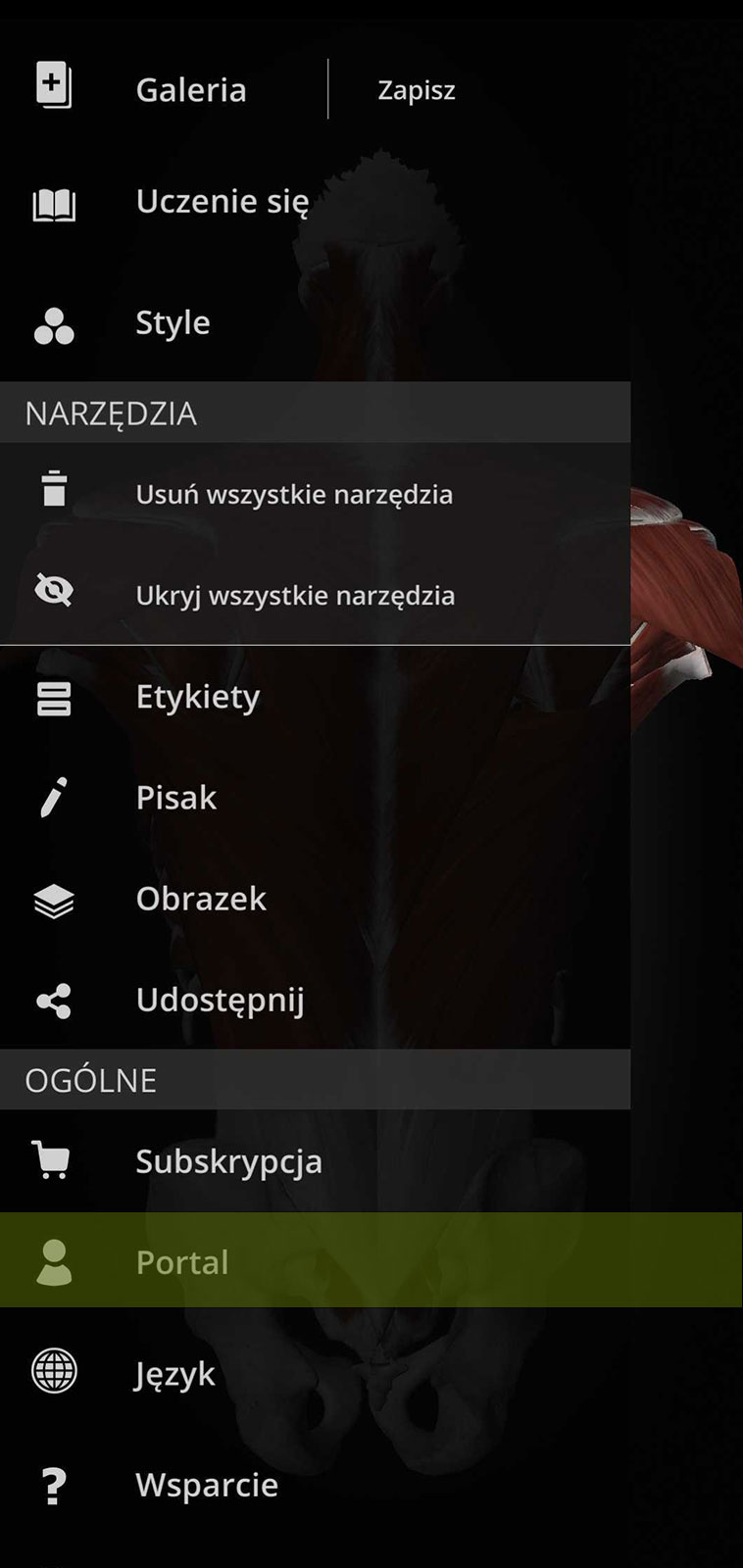Choose Ukryj wszystkie narzędzia
This screenshot has width=743, height=1568.
pyautogui.click(x=315, y=595)
